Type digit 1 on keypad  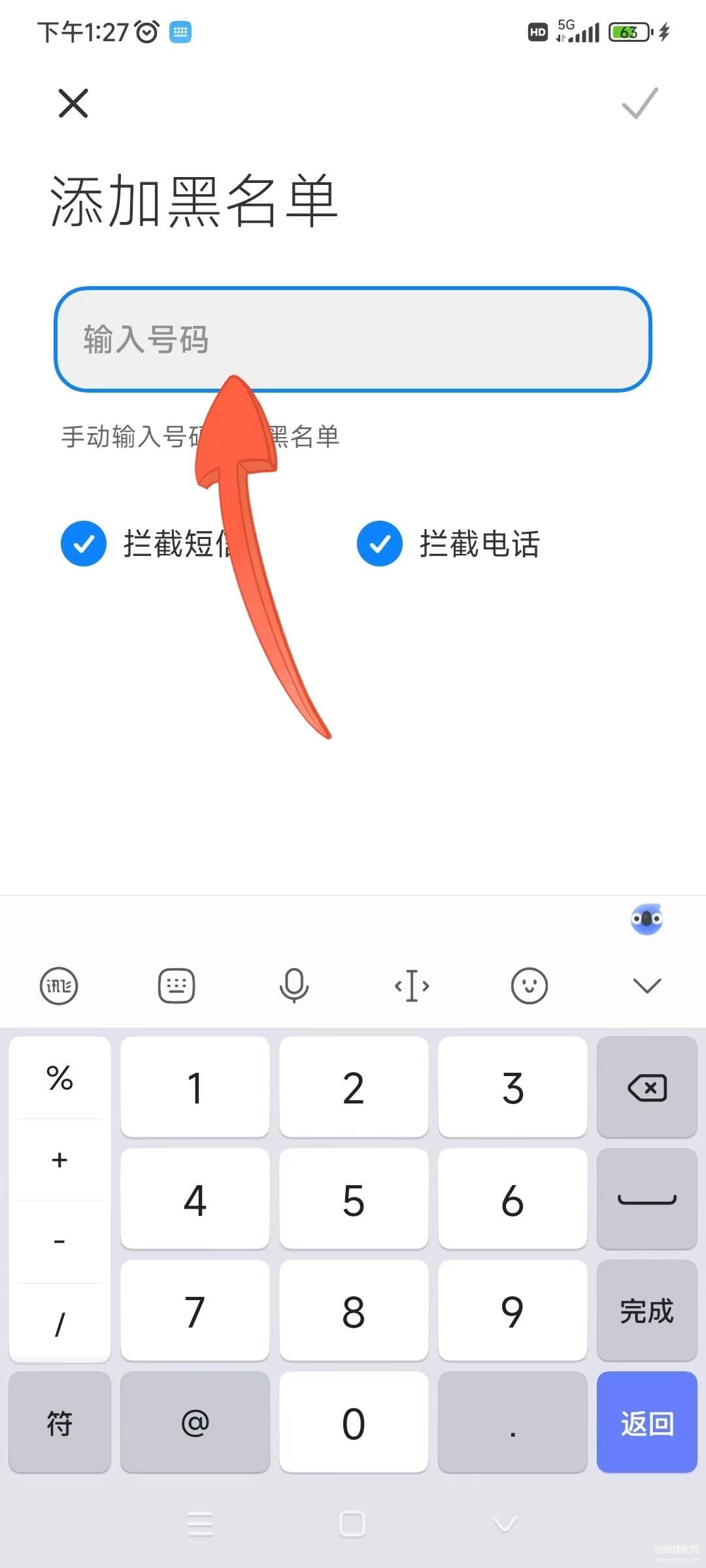coord(195,1088)
